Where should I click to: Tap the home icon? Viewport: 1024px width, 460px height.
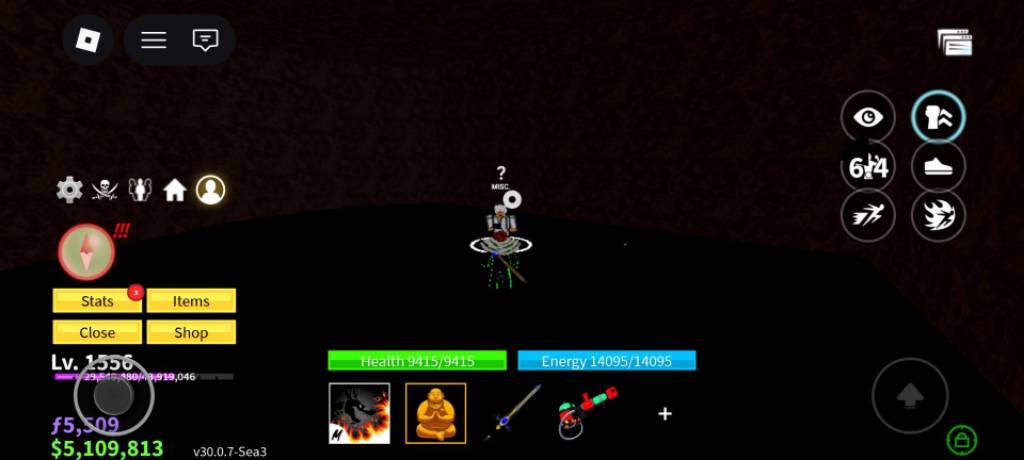click(175, 190)
